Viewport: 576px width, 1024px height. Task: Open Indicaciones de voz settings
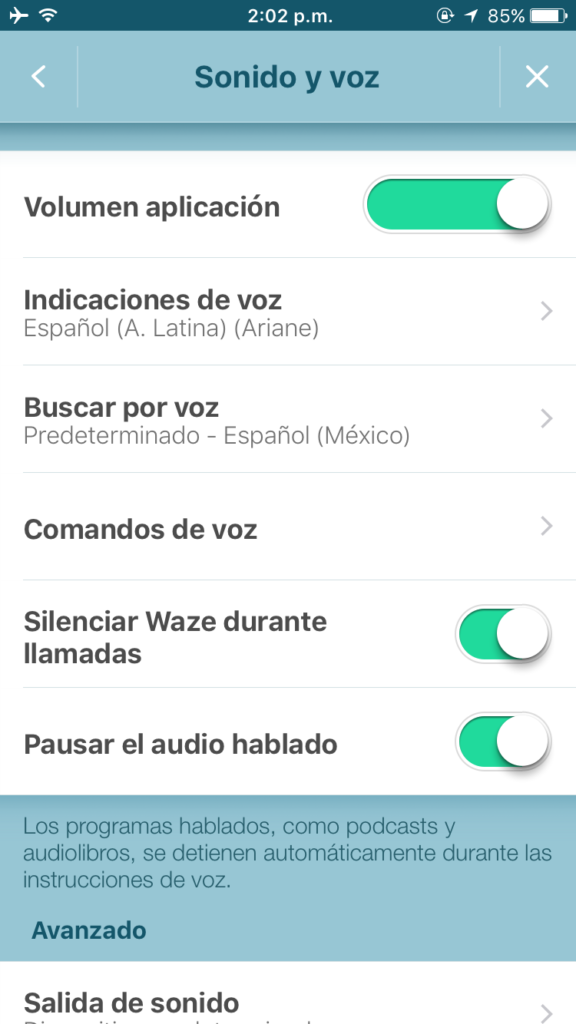[288, 312]
